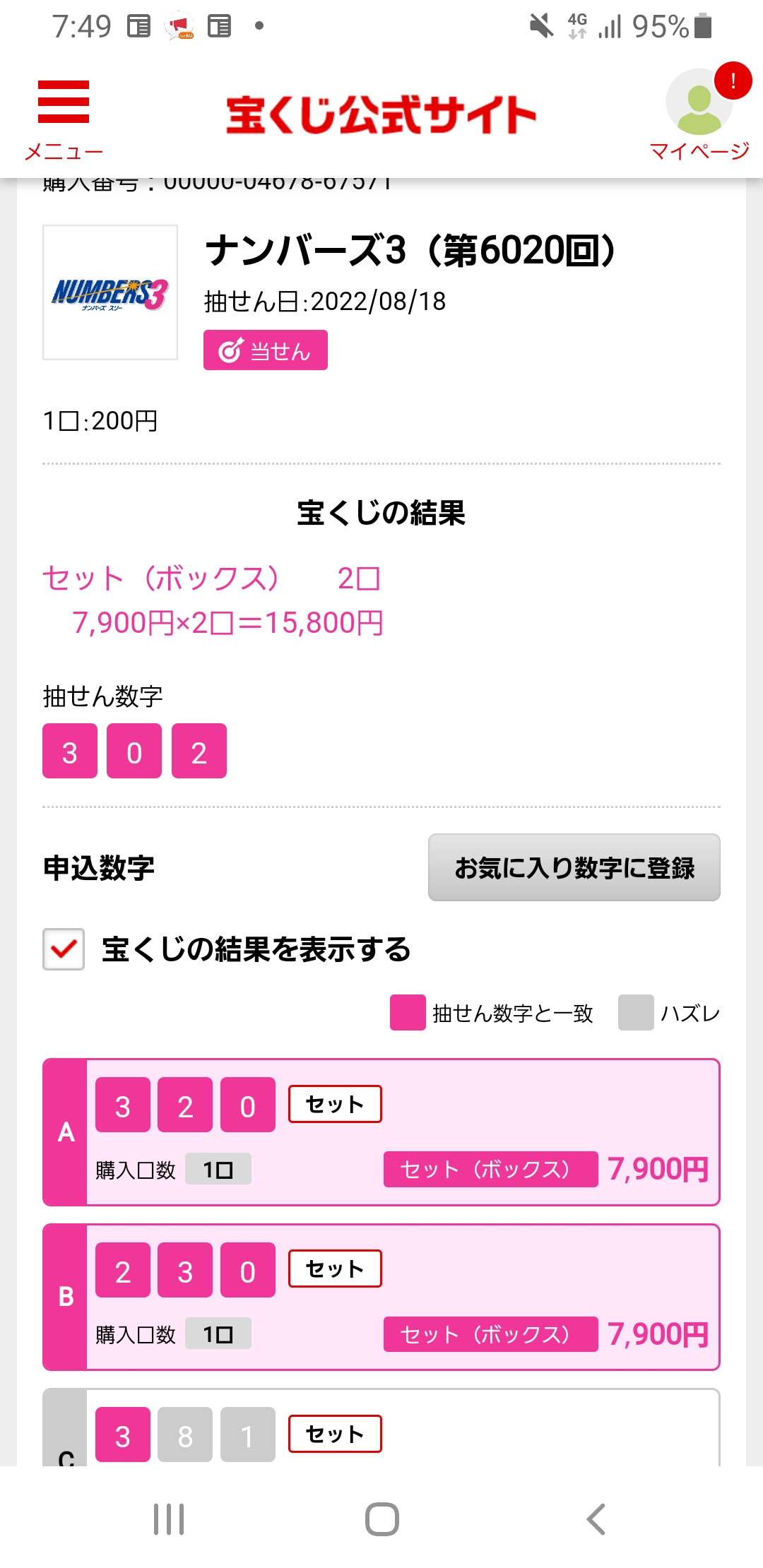763x1568 pixels.
Task: Open recent apps from the navigation bar
Action: [x=169, y=1519]
